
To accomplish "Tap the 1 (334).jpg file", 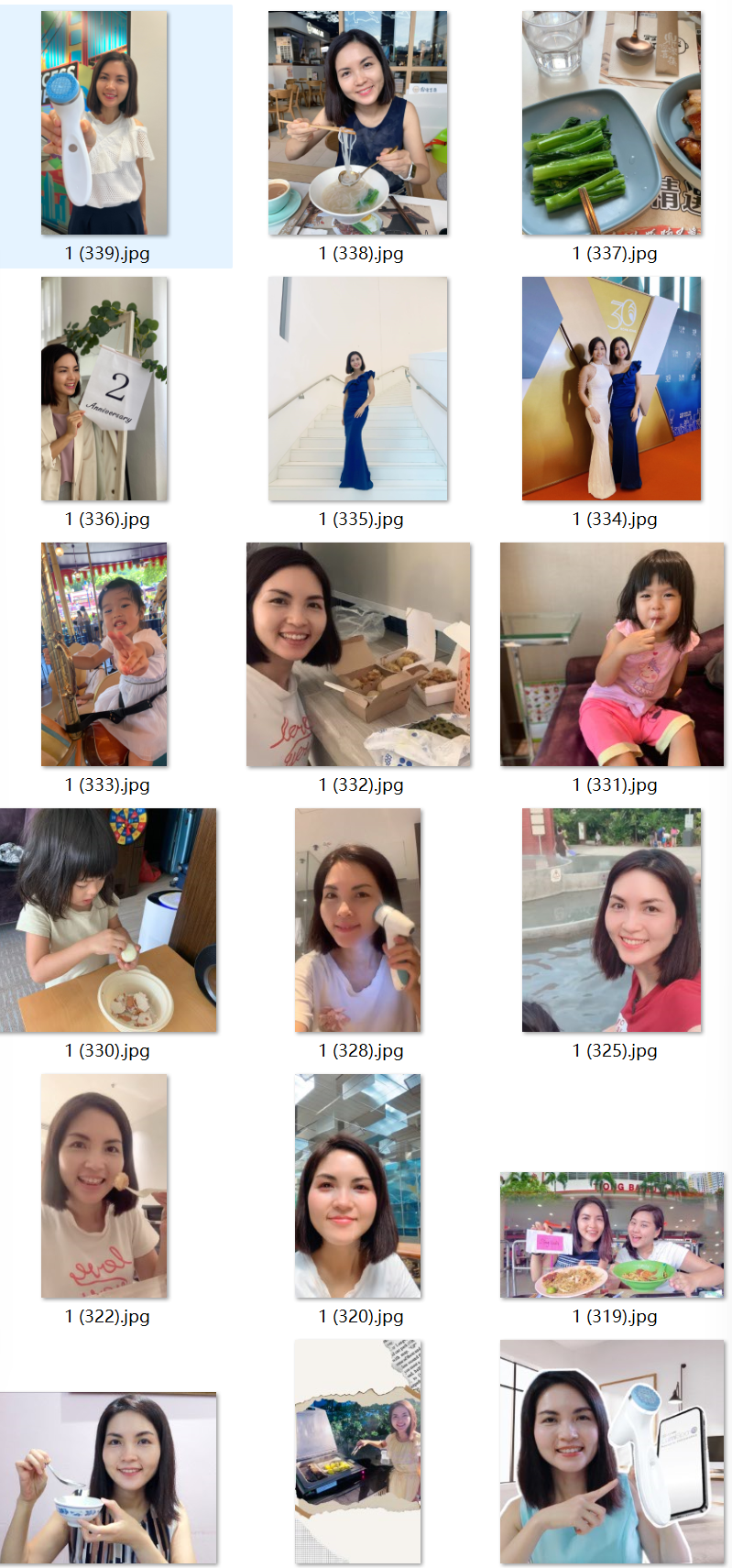I will (611, 389).
